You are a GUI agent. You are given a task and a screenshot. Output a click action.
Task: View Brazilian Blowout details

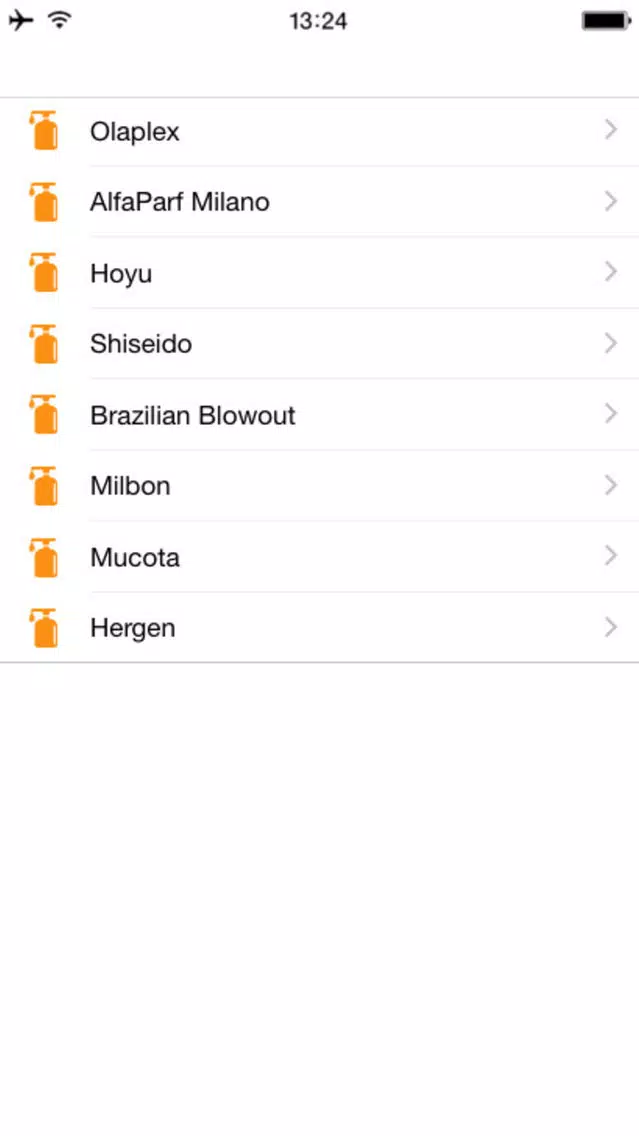click(320, 414)
